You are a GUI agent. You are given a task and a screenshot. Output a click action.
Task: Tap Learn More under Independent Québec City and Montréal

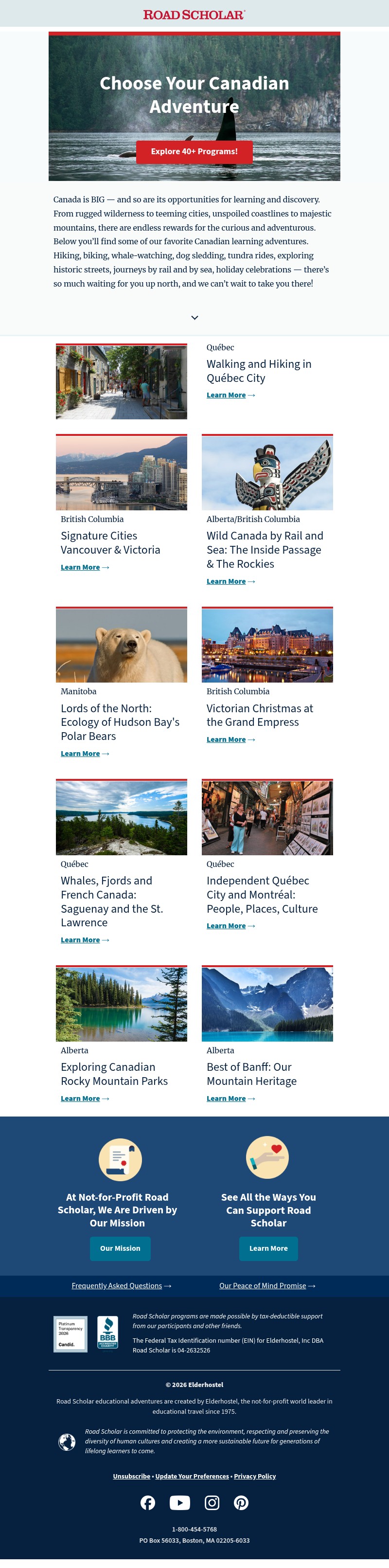coord(226,926)
